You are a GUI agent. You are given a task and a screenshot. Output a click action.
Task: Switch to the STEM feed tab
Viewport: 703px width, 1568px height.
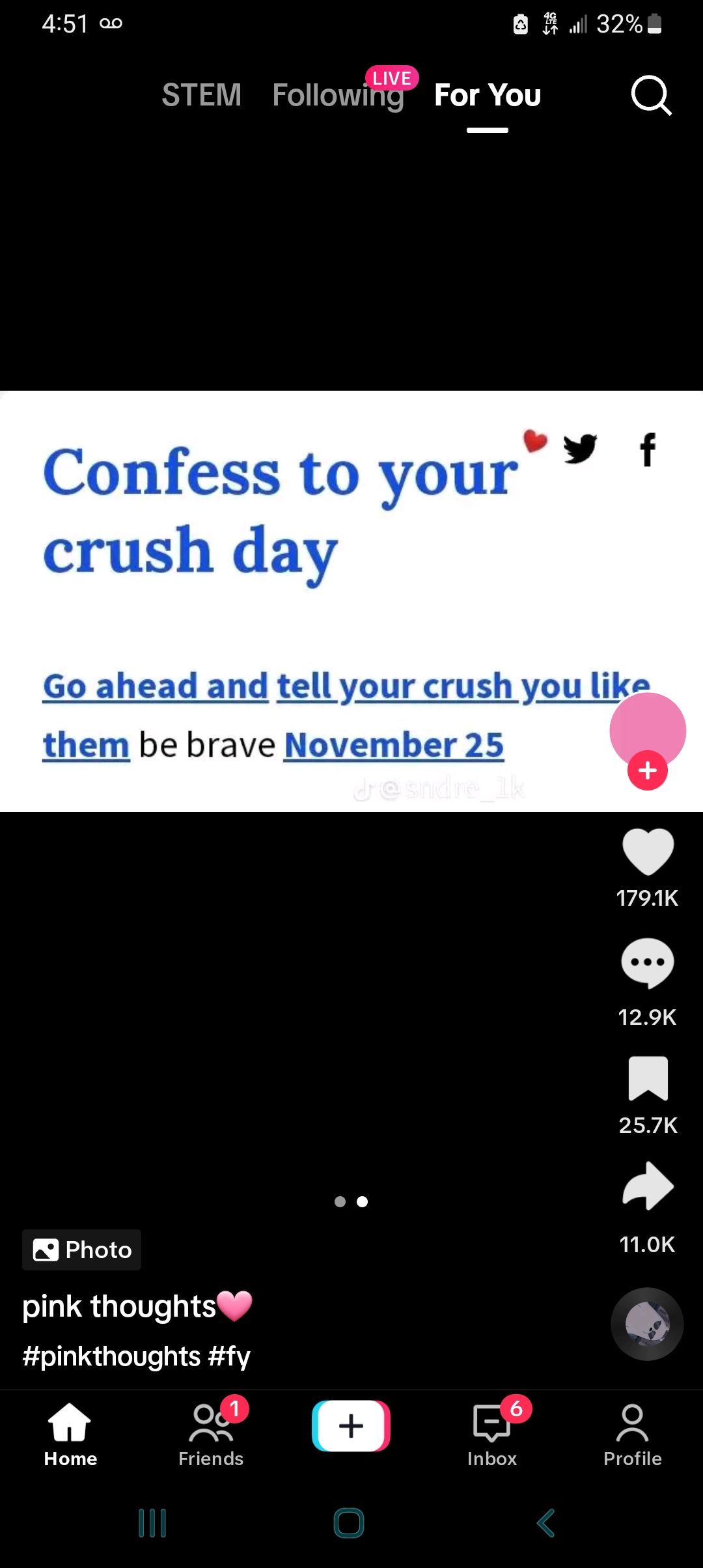click(201, 95)
